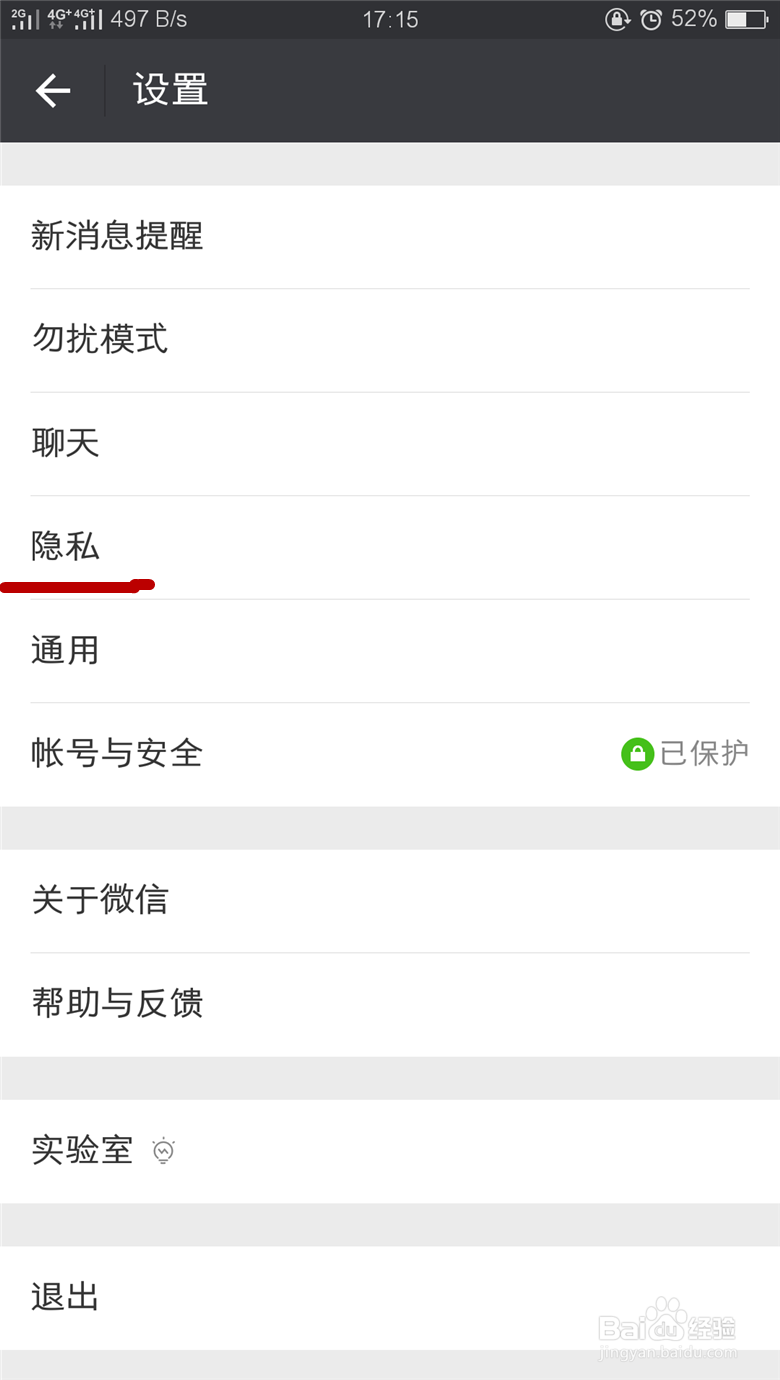Open the 实验室 labs section
The image size is (780, 1380).
click(x=81, y=1150)
